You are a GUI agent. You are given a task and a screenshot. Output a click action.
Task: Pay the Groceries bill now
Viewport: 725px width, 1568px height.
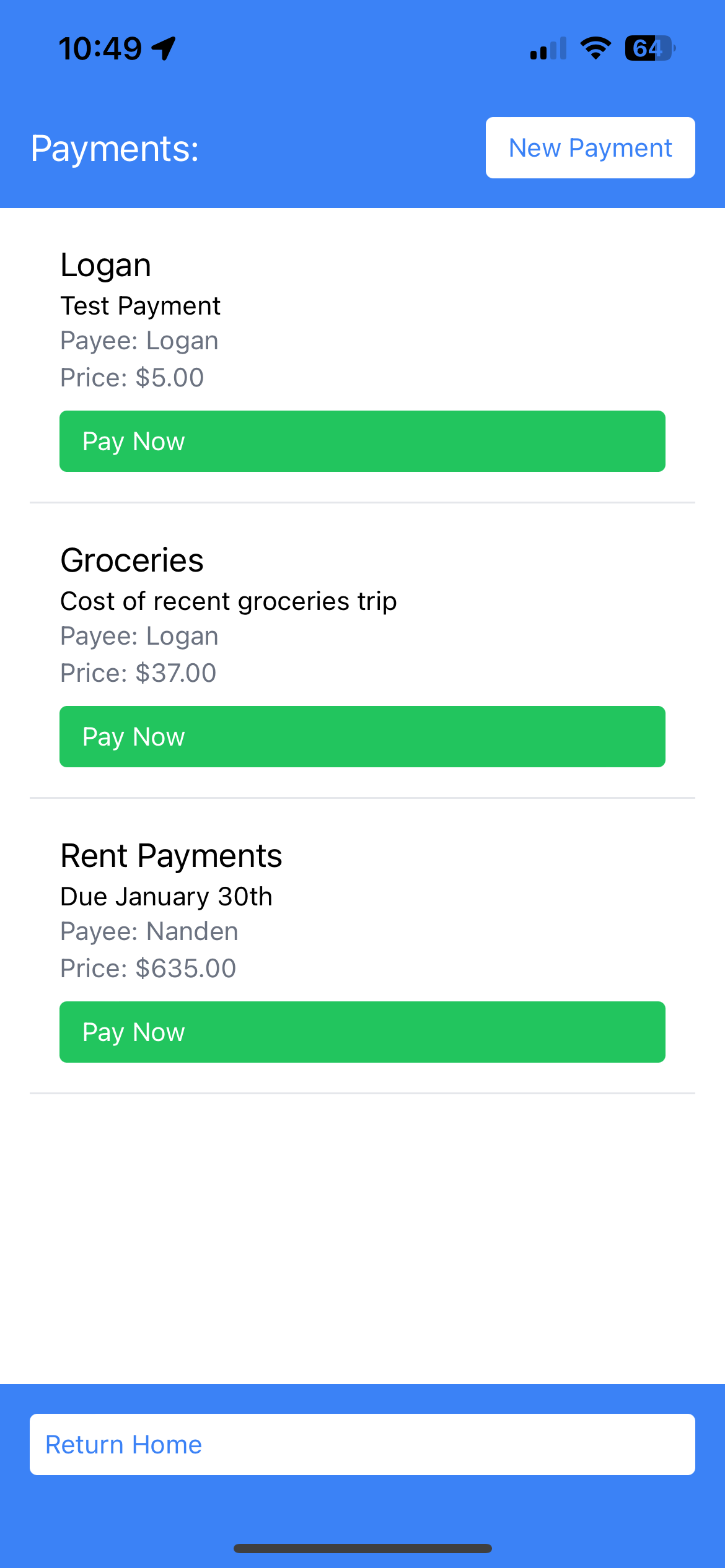pos(362,736)
